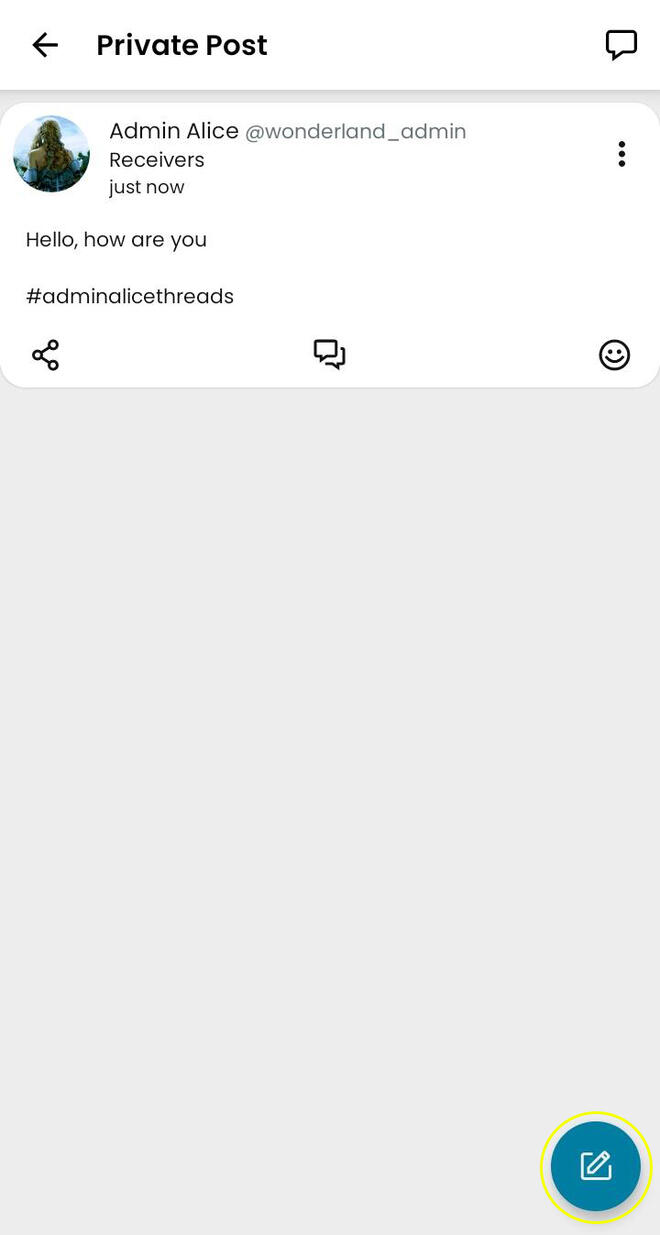The height and width of the screenshot is (1235, 660).
Task: View Admin Alice's profile picture
Action: (x=51, y=154)
